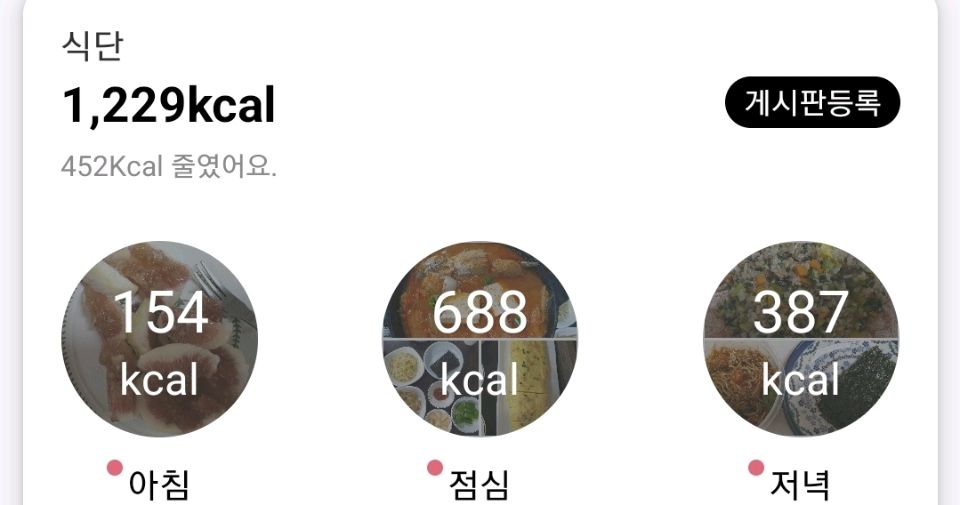Screen dimensions: 960x505
Task: Tap the 게시판등록 button
Action: 812,103
